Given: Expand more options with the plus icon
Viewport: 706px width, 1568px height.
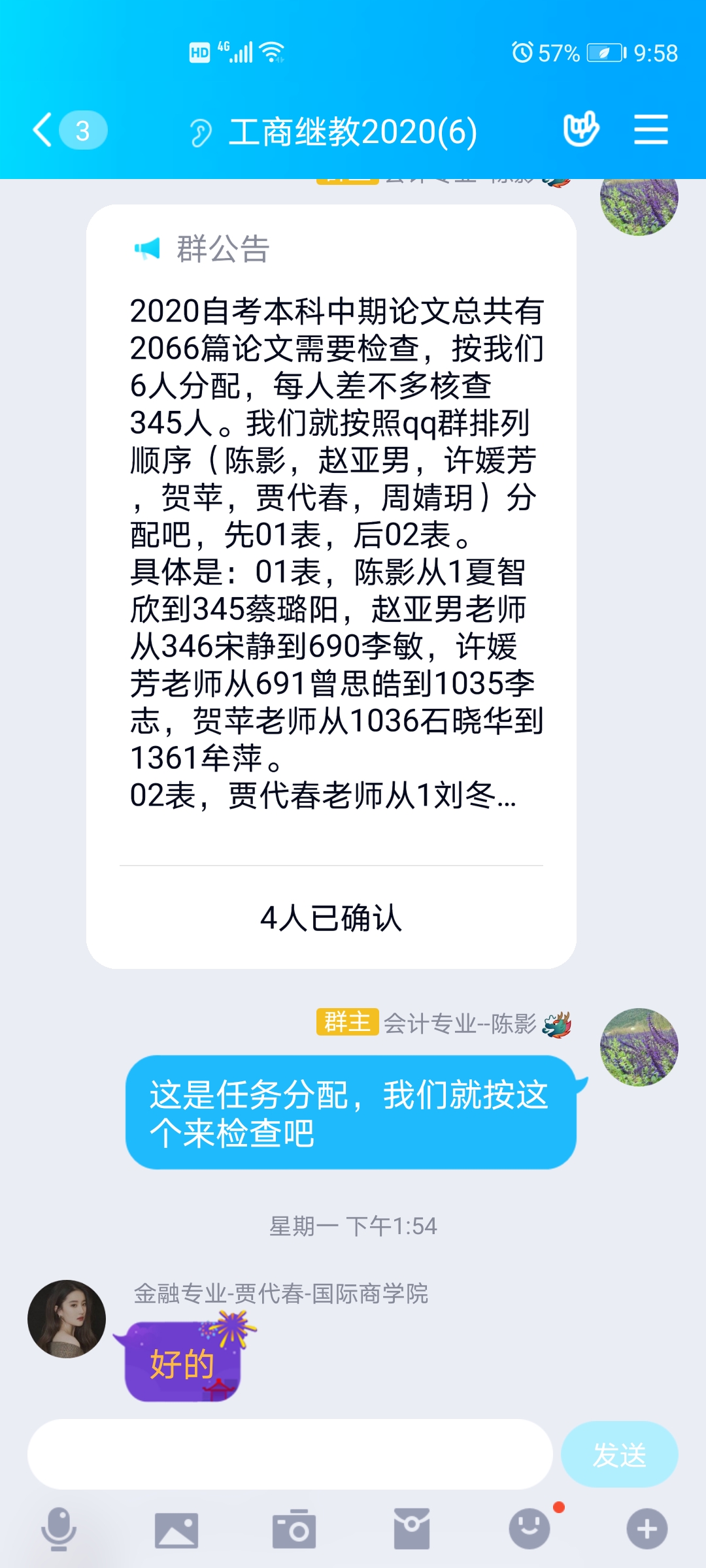Looking at the screenshot, I should 647,1529.
